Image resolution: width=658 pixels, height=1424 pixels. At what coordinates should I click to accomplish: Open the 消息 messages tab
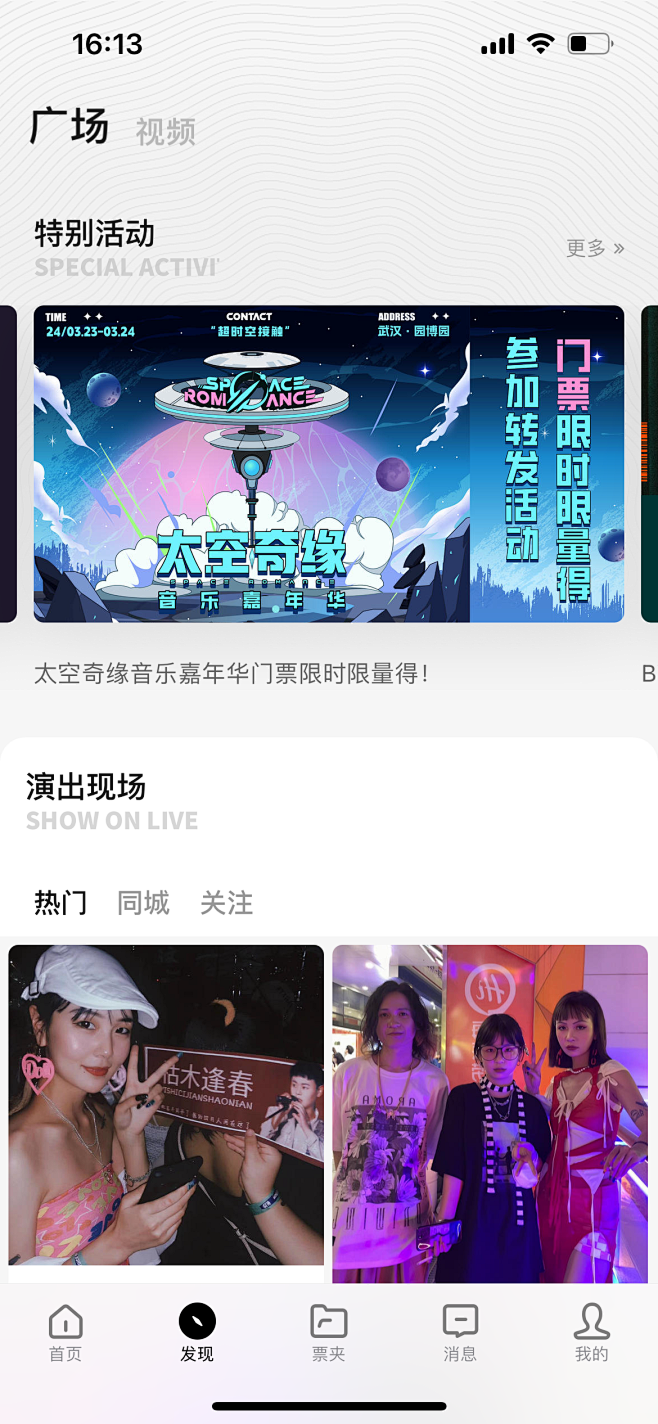point(460,1333)
